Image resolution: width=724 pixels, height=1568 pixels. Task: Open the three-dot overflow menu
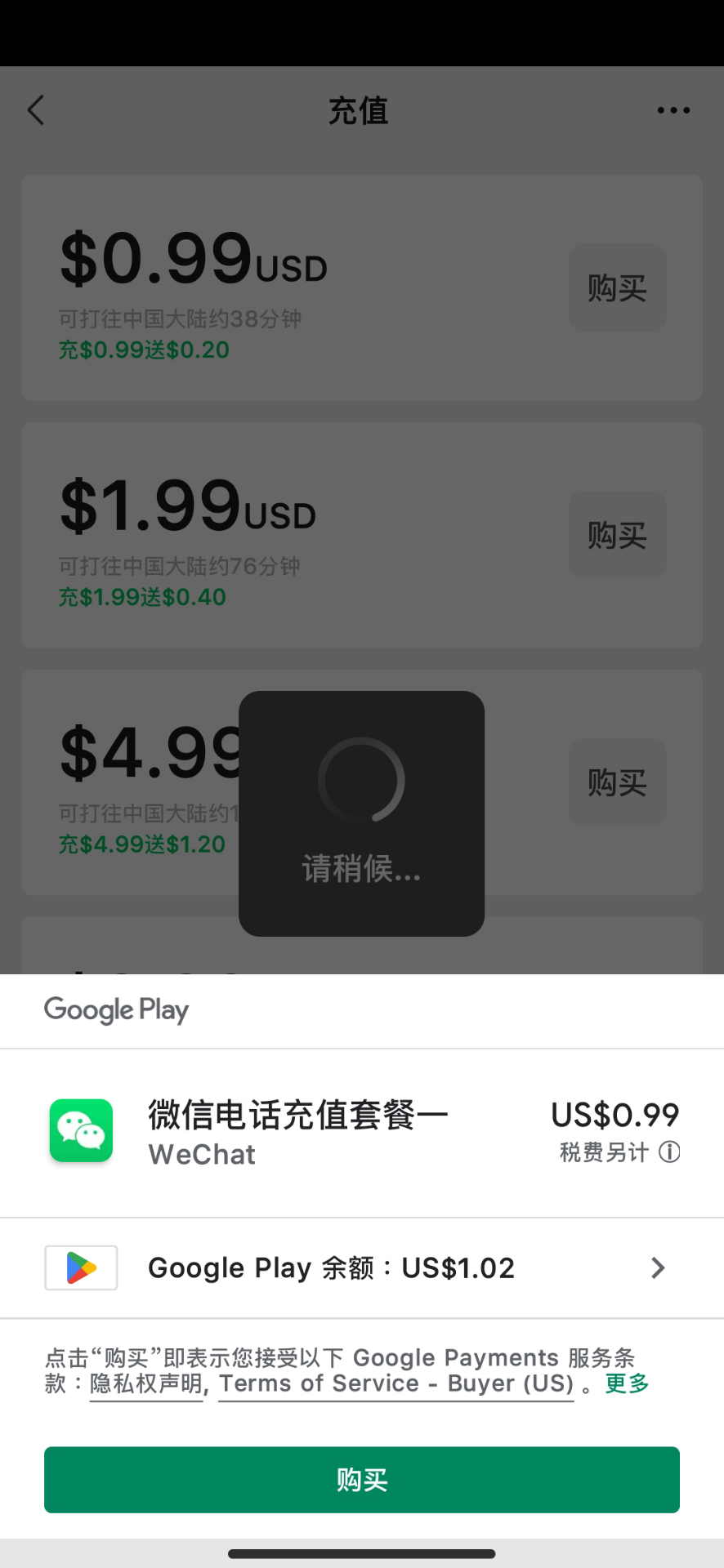click(x=673, y=110)
